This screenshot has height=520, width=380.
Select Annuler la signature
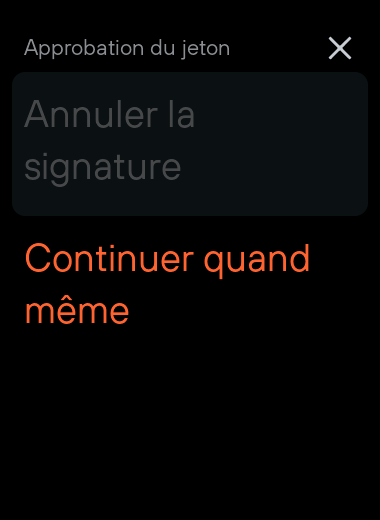190,144
